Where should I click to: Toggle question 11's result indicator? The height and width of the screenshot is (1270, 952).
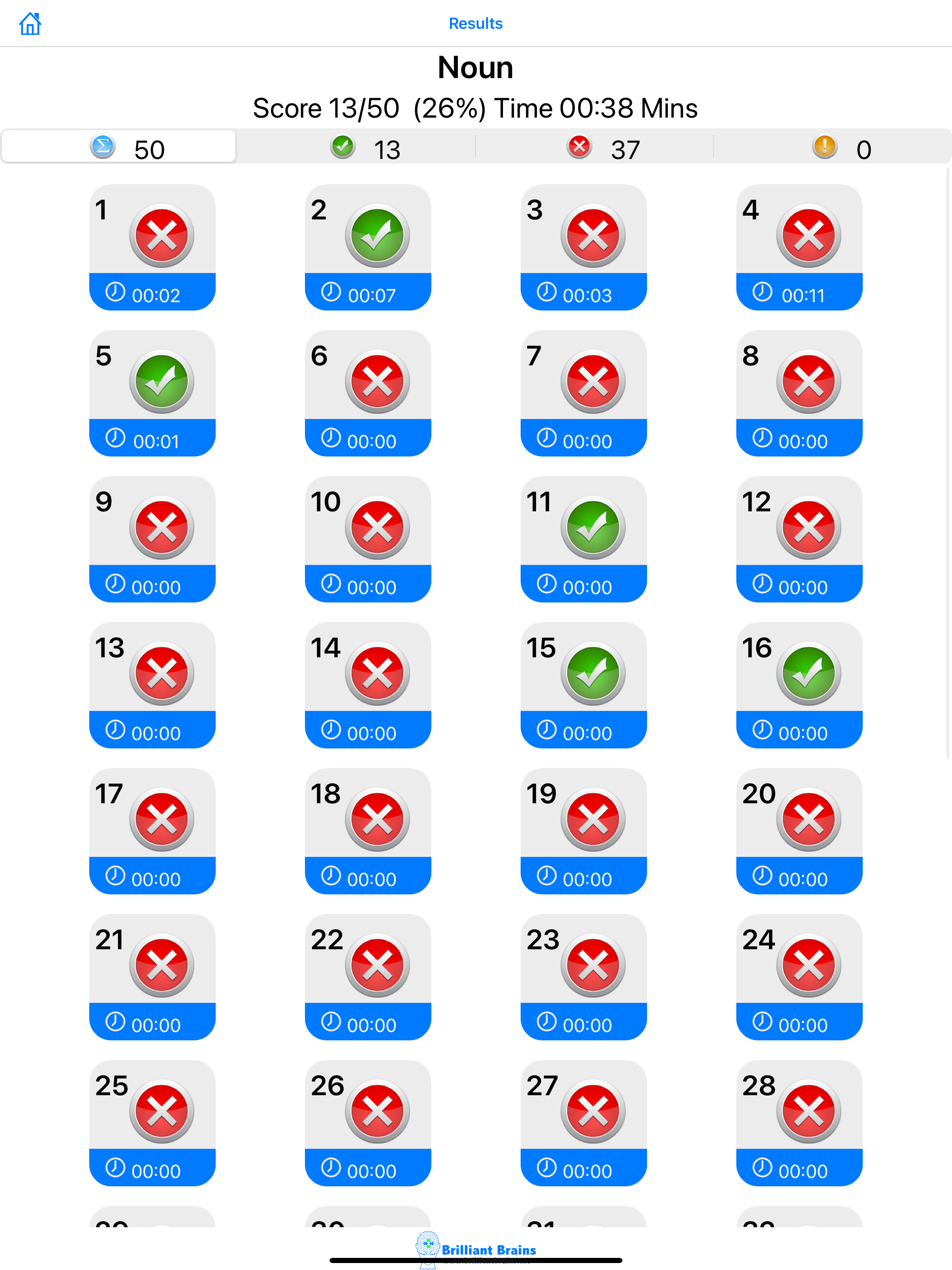[x=593, y=527]
